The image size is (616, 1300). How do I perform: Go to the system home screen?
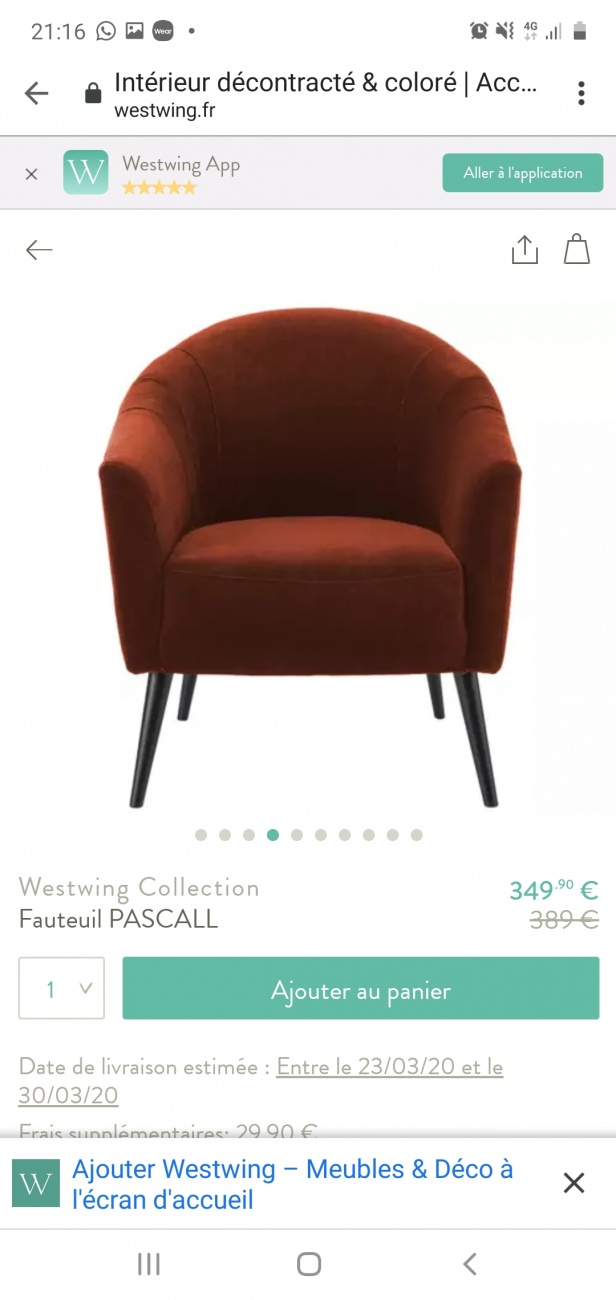tap(309, 1264)
